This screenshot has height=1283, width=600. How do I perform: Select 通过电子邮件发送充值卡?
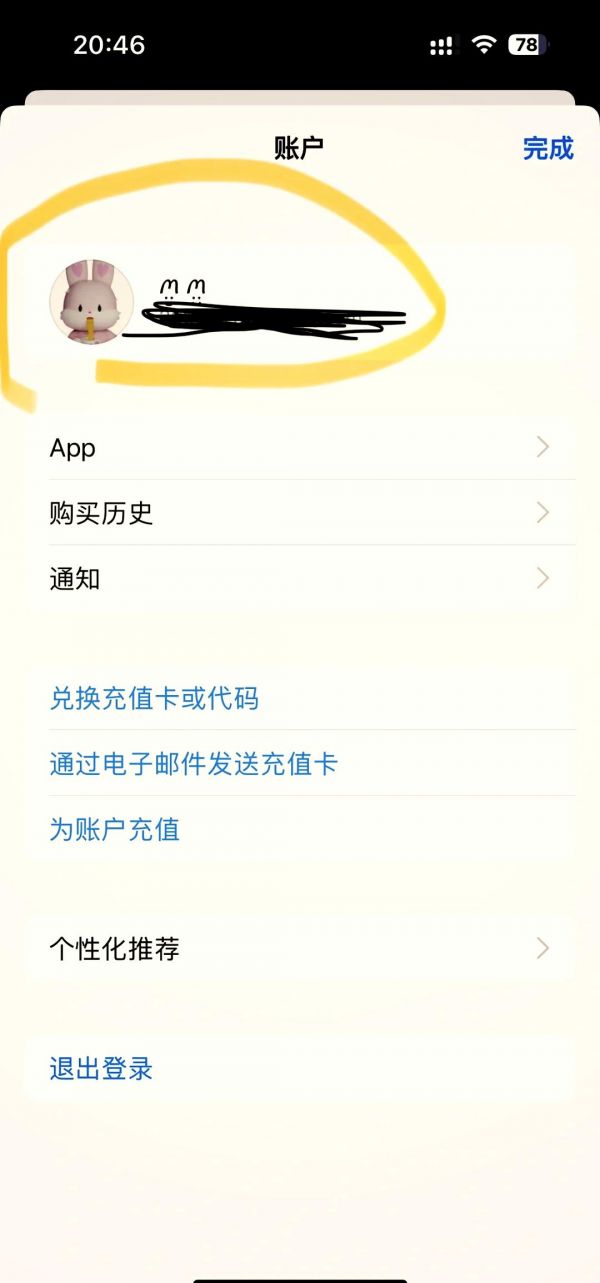(x=194, y=764)
